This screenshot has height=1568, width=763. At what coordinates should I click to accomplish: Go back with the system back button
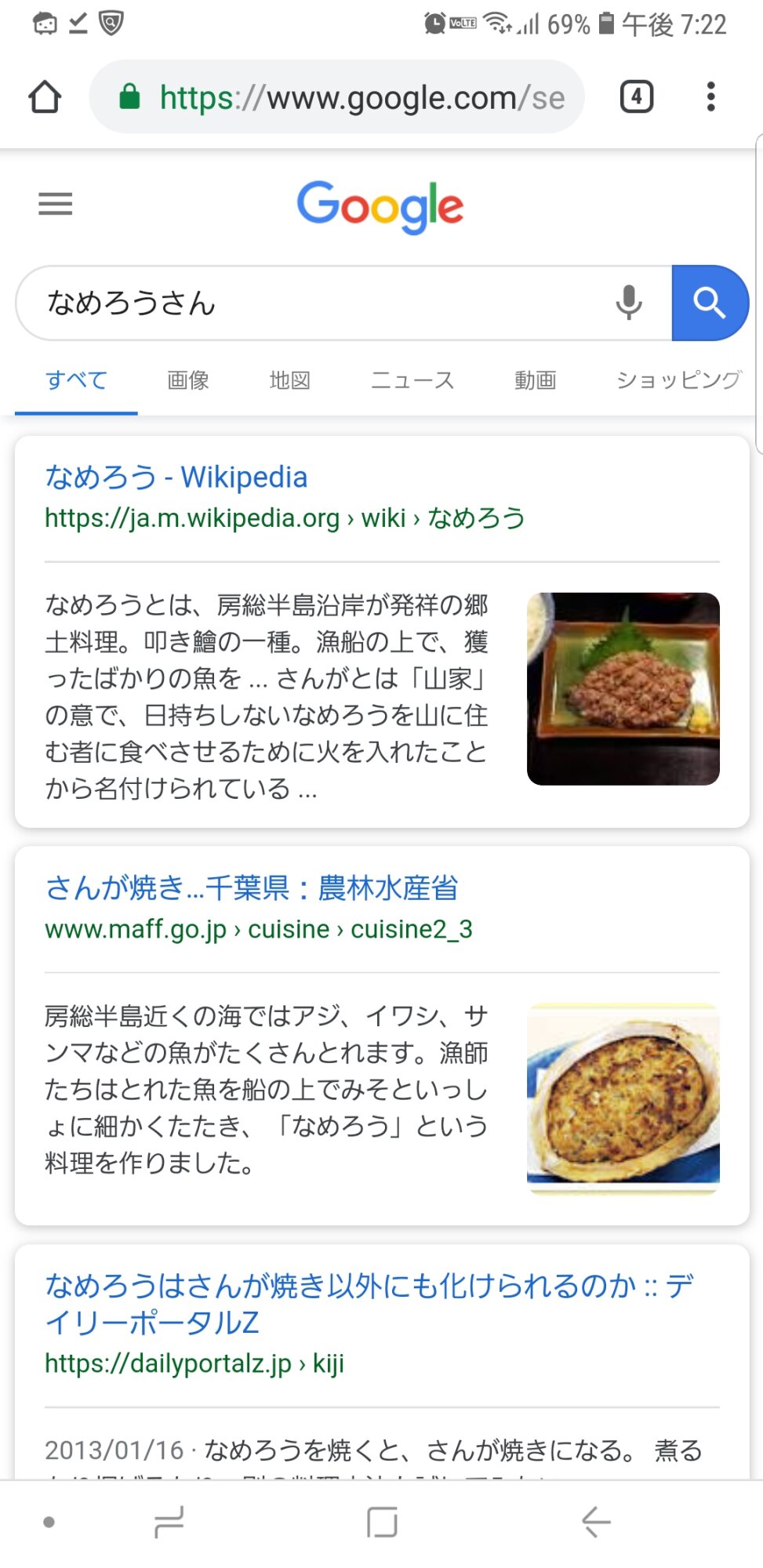(596, 1523)
